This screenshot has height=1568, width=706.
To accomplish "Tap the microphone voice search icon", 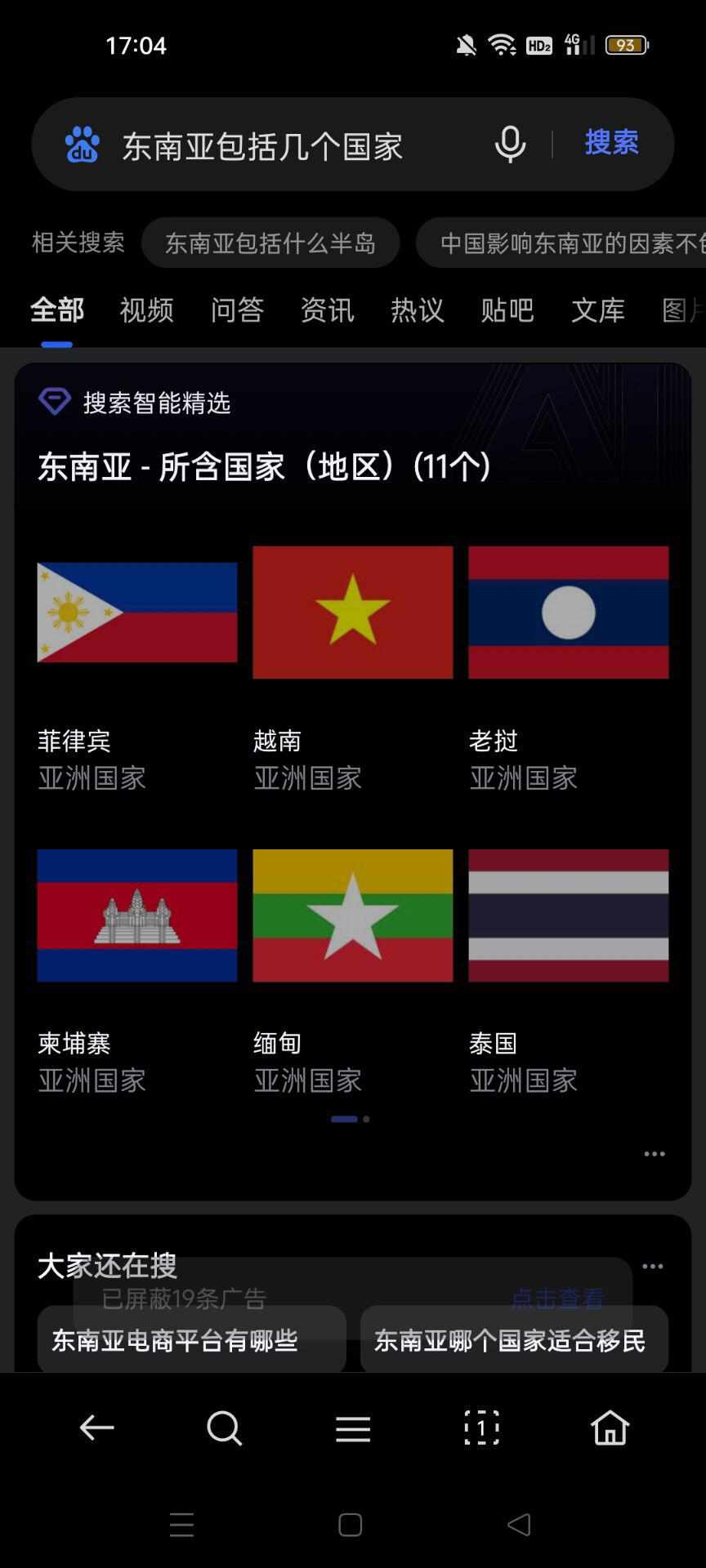I will pos(510,145).
